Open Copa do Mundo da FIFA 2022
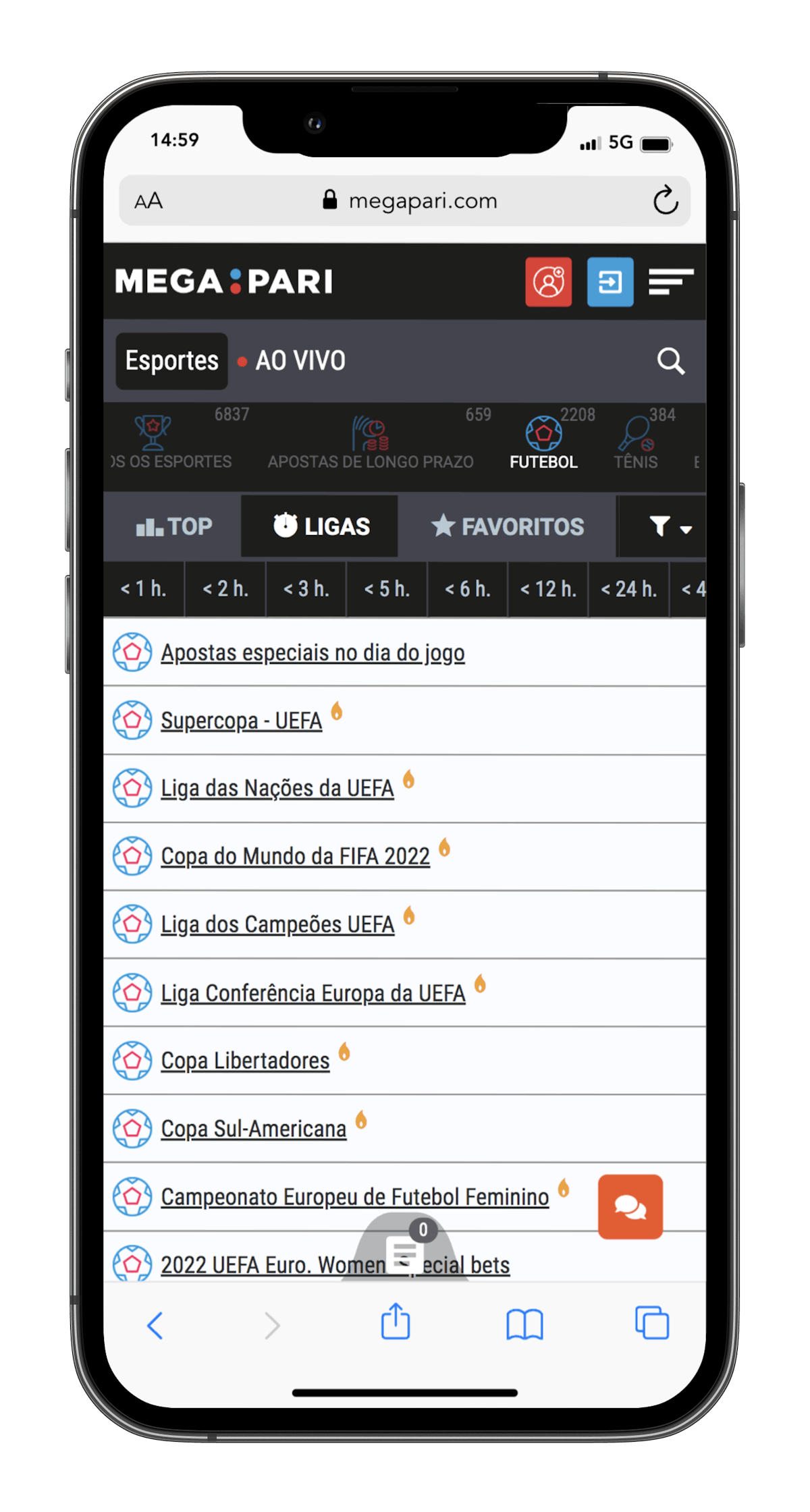 (x=295, y=856)
